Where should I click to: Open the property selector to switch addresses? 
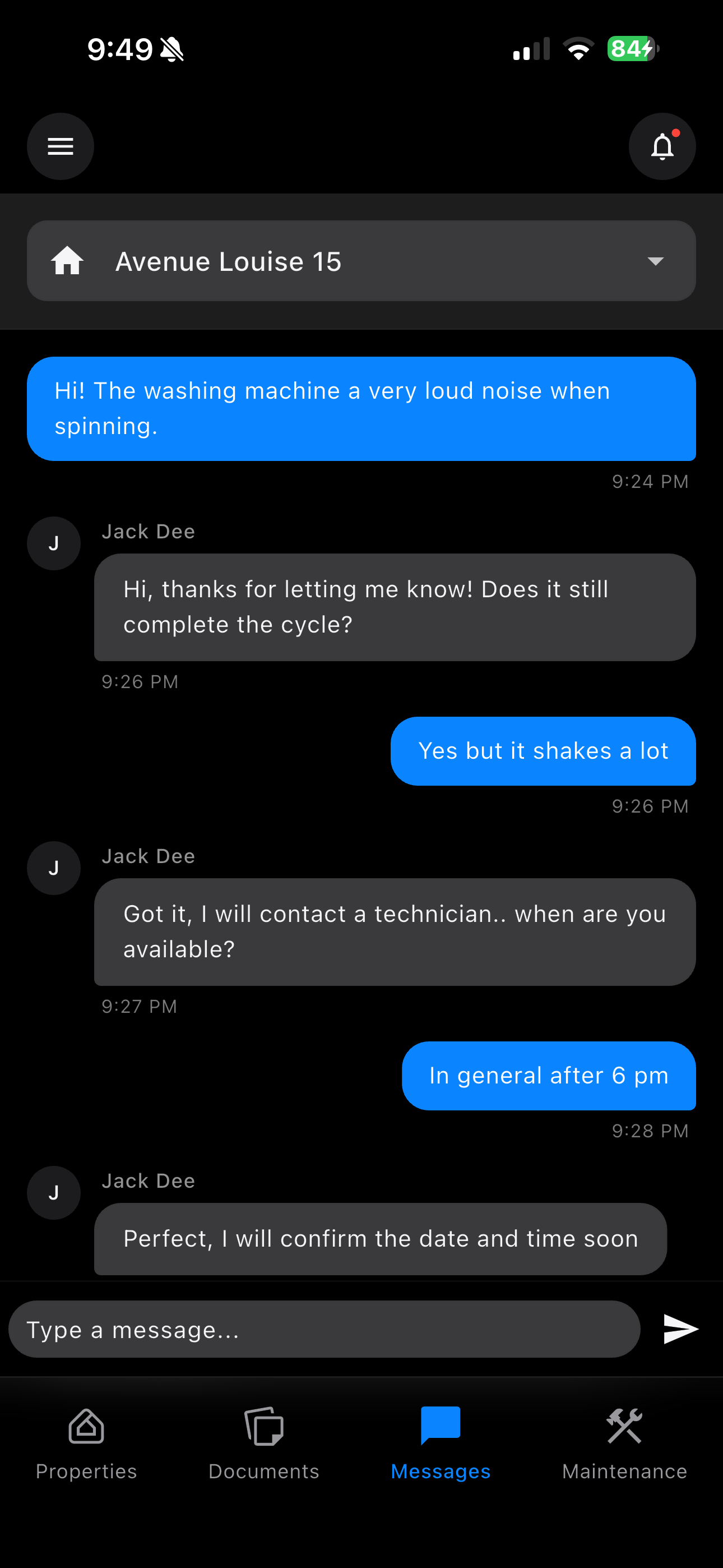[361, 261]
